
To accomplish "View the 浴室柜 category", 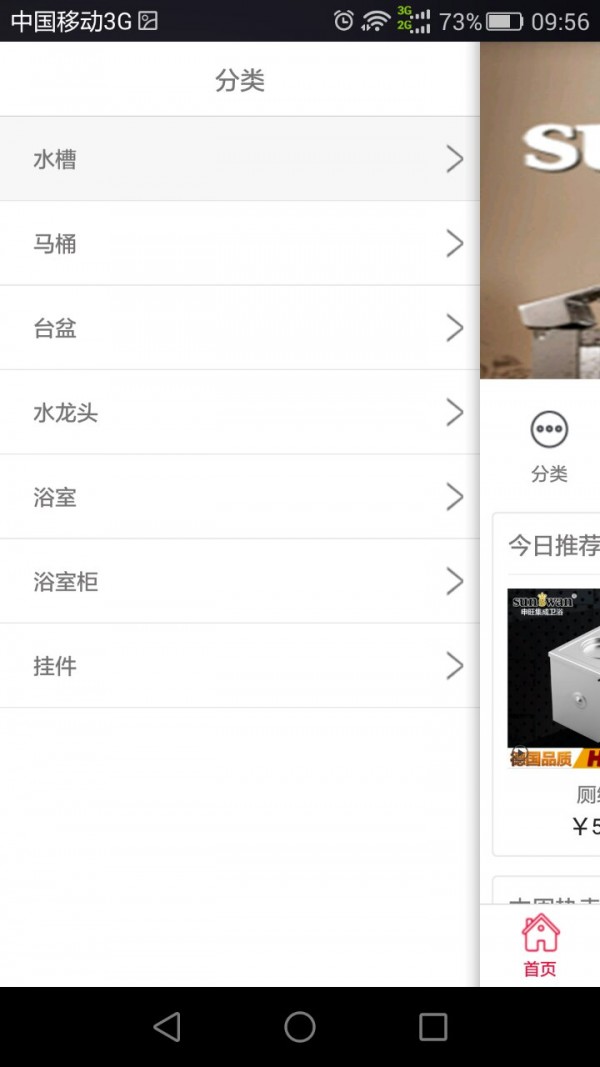I will (x=240, y=581).
